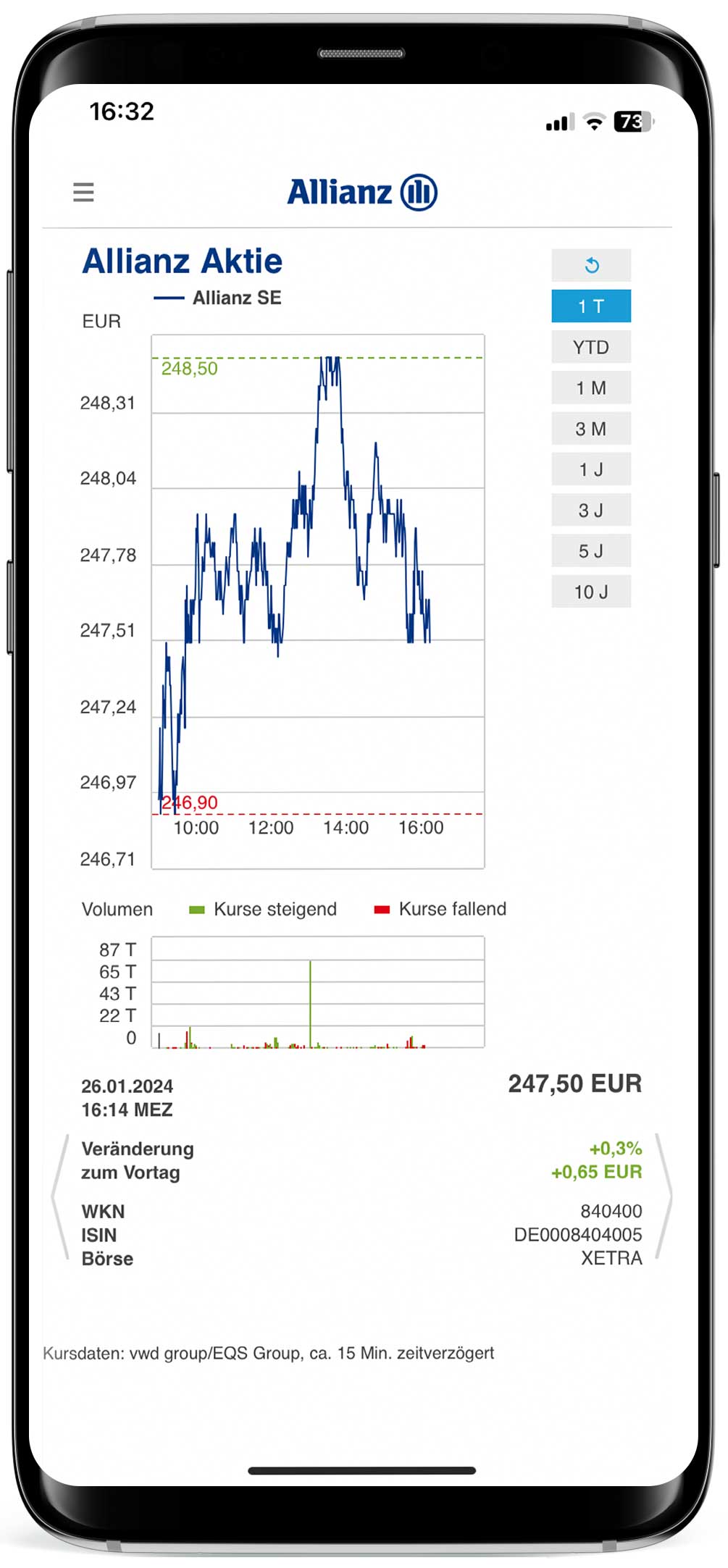Collapse data using the right-side arrow panel
The image size is (728, 1568).
click(671, 1195)
